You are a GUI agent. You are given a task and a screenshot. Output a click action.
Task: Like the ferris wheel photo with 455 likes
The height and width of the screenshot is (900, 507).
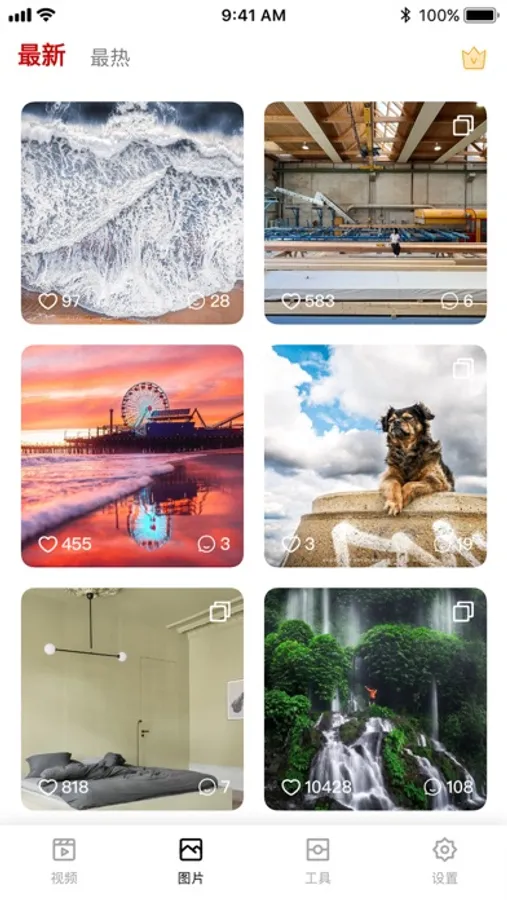pyautogui.click(x=48, y=544)
